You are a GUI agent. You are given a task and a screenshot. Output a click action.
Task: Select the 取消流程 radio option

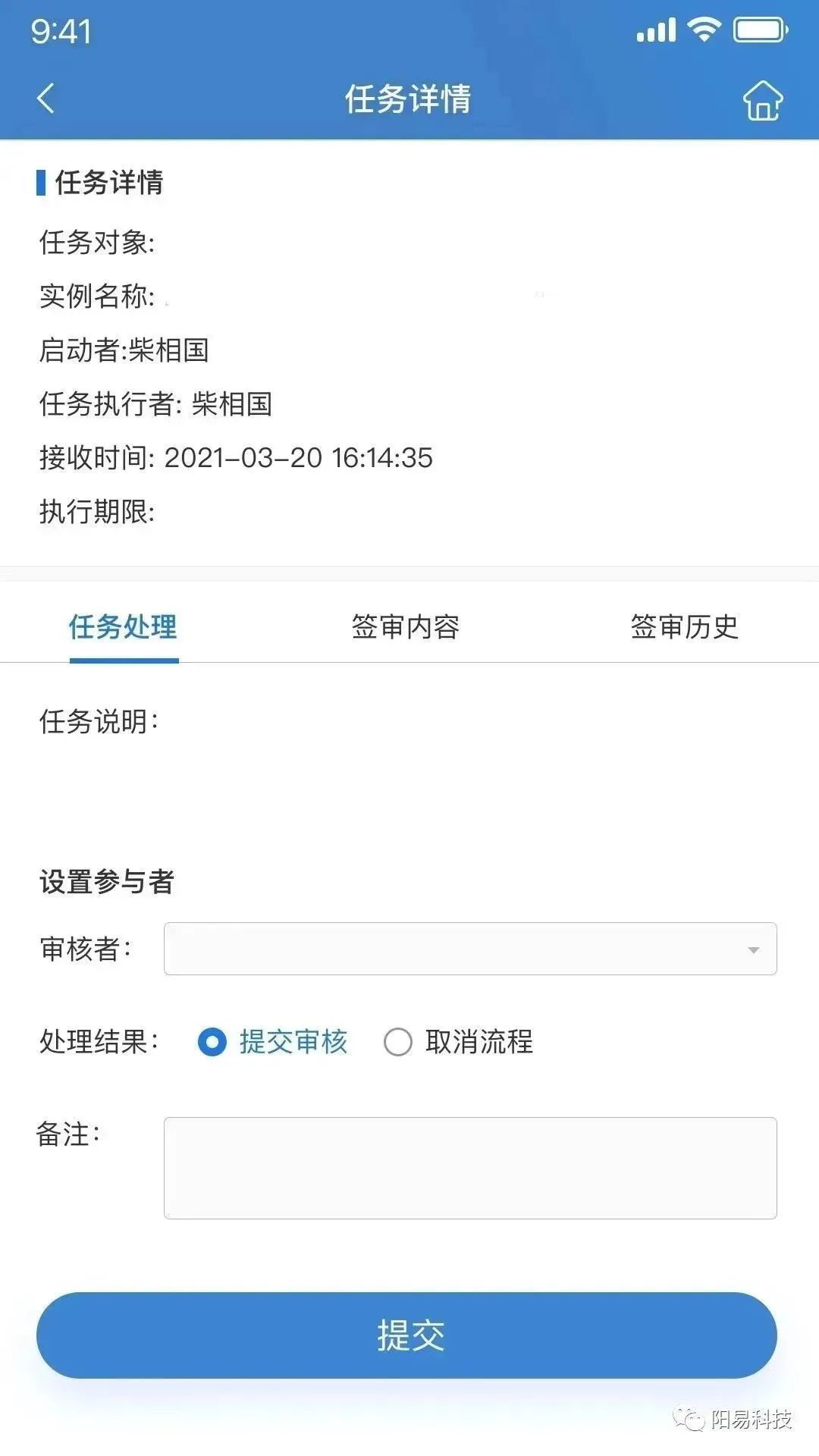(x=397, y=1043)
